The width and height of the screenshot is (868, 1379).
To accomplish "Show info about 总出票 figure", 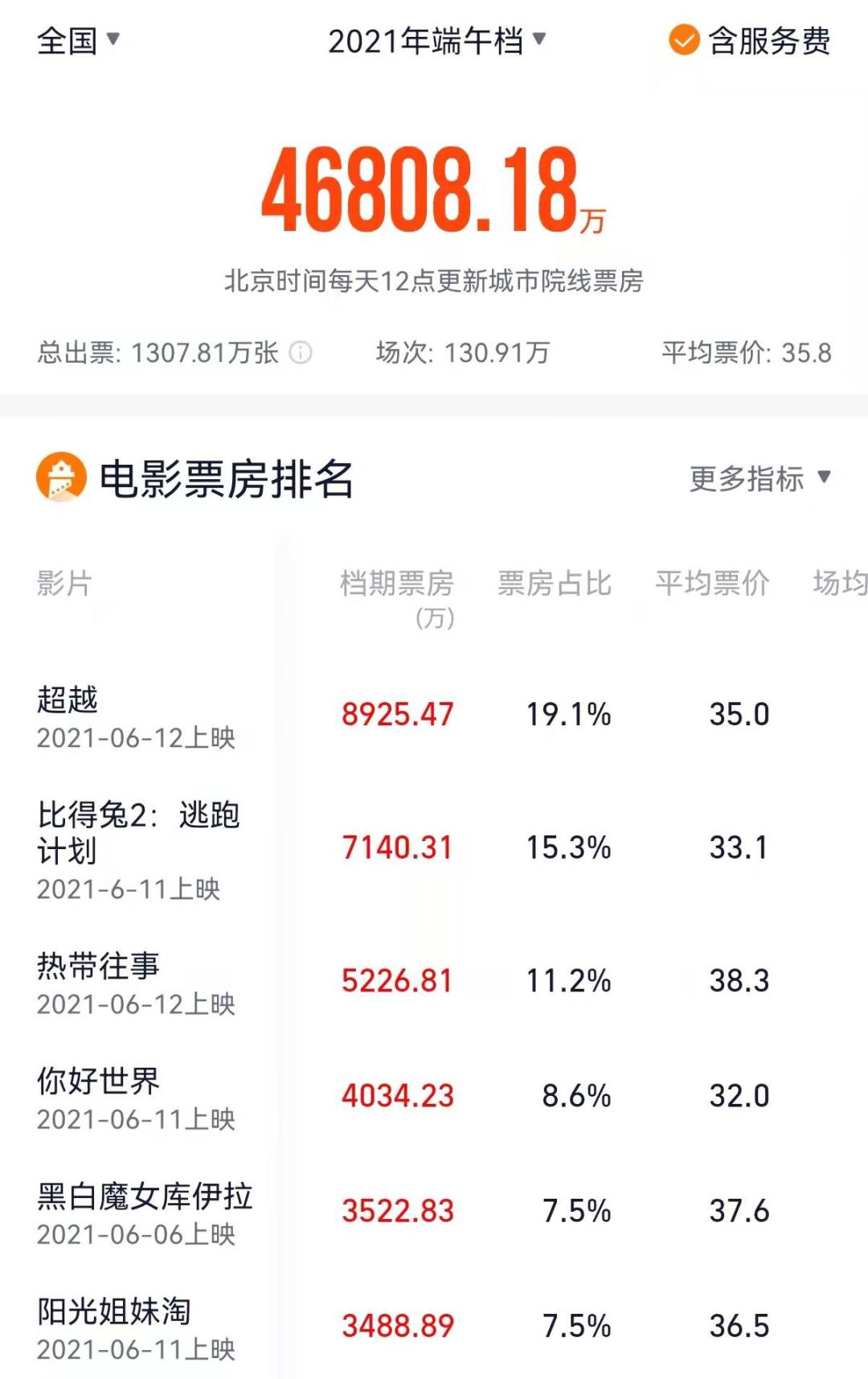I will click(x=301, y=352).
